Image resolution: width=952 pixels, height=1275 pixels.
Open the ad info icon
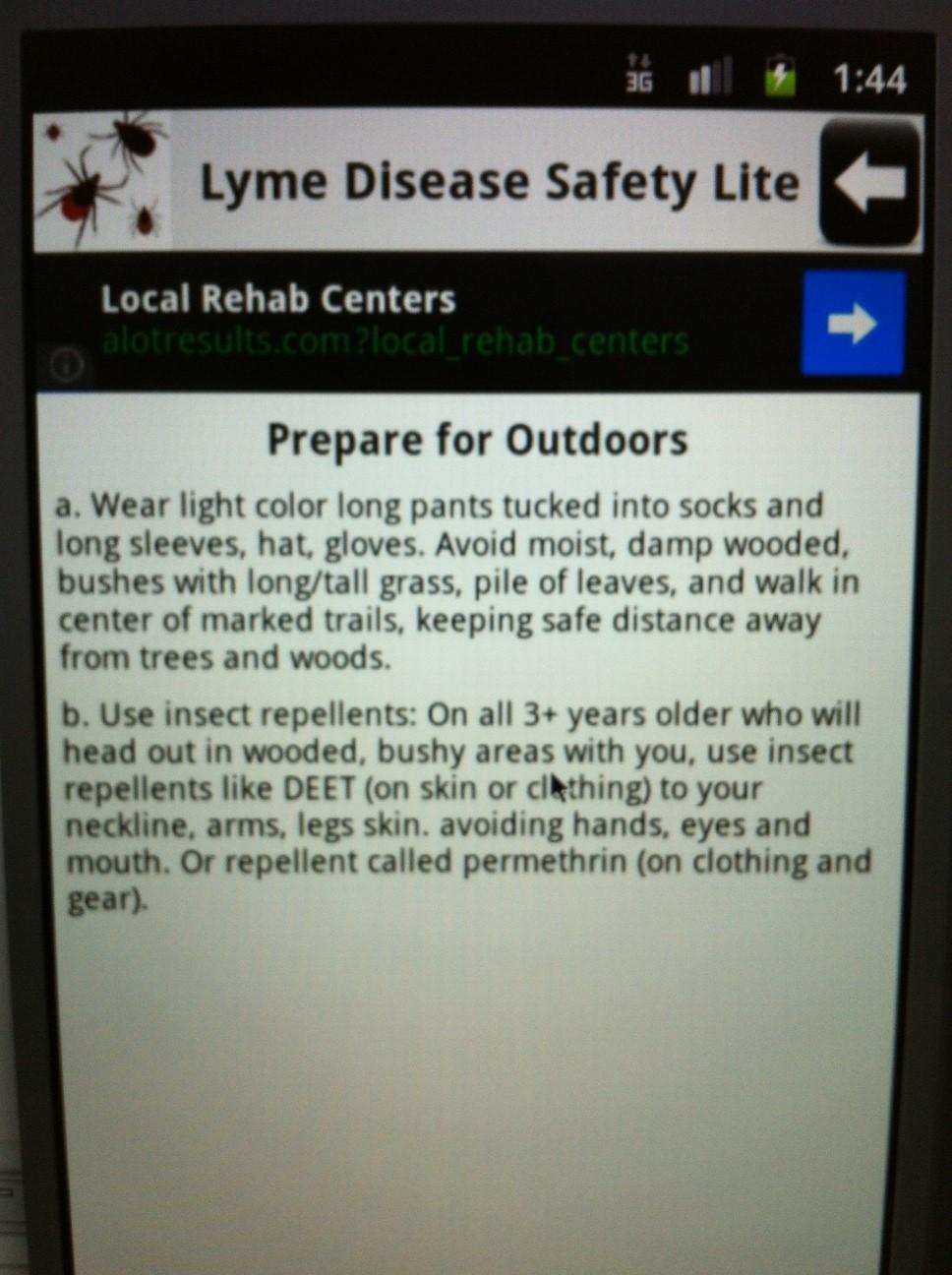point(67,366)
